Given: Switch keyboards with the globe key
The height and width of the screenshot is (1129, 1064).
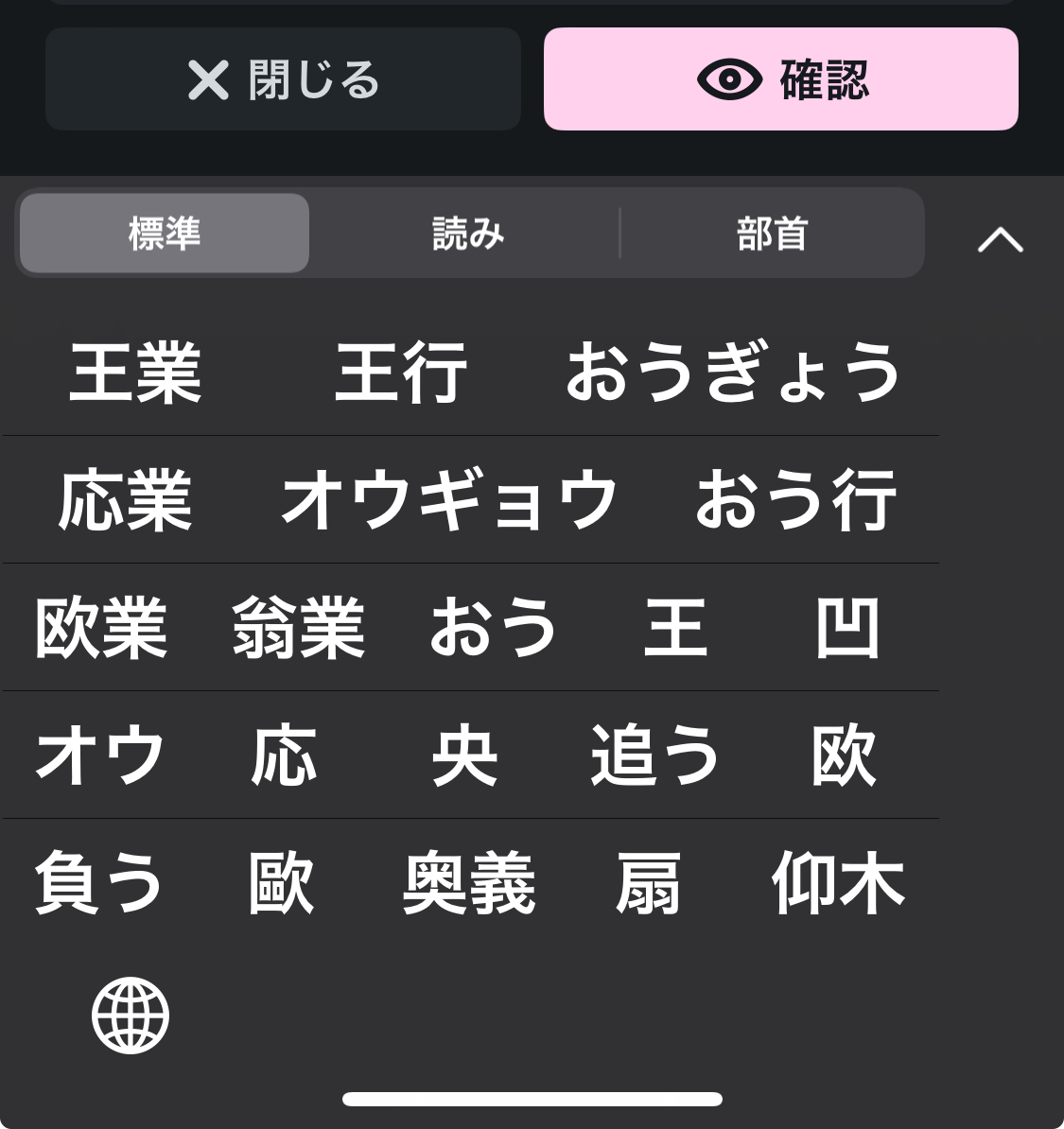Looking at the screenshot, I should [x=131, y=1016].
